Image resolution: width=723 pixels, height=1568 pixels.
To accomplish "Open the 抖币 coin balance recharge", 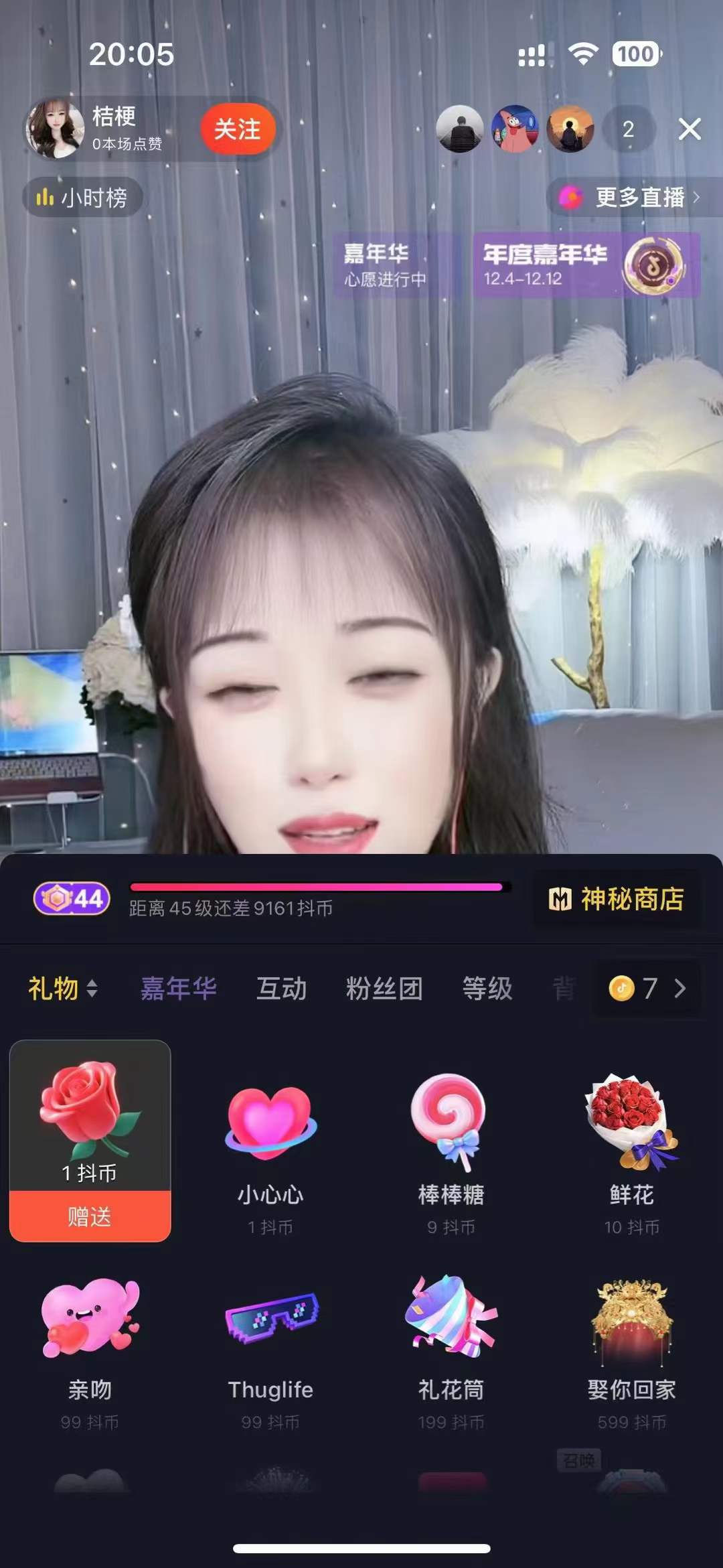I will [647, 989].
